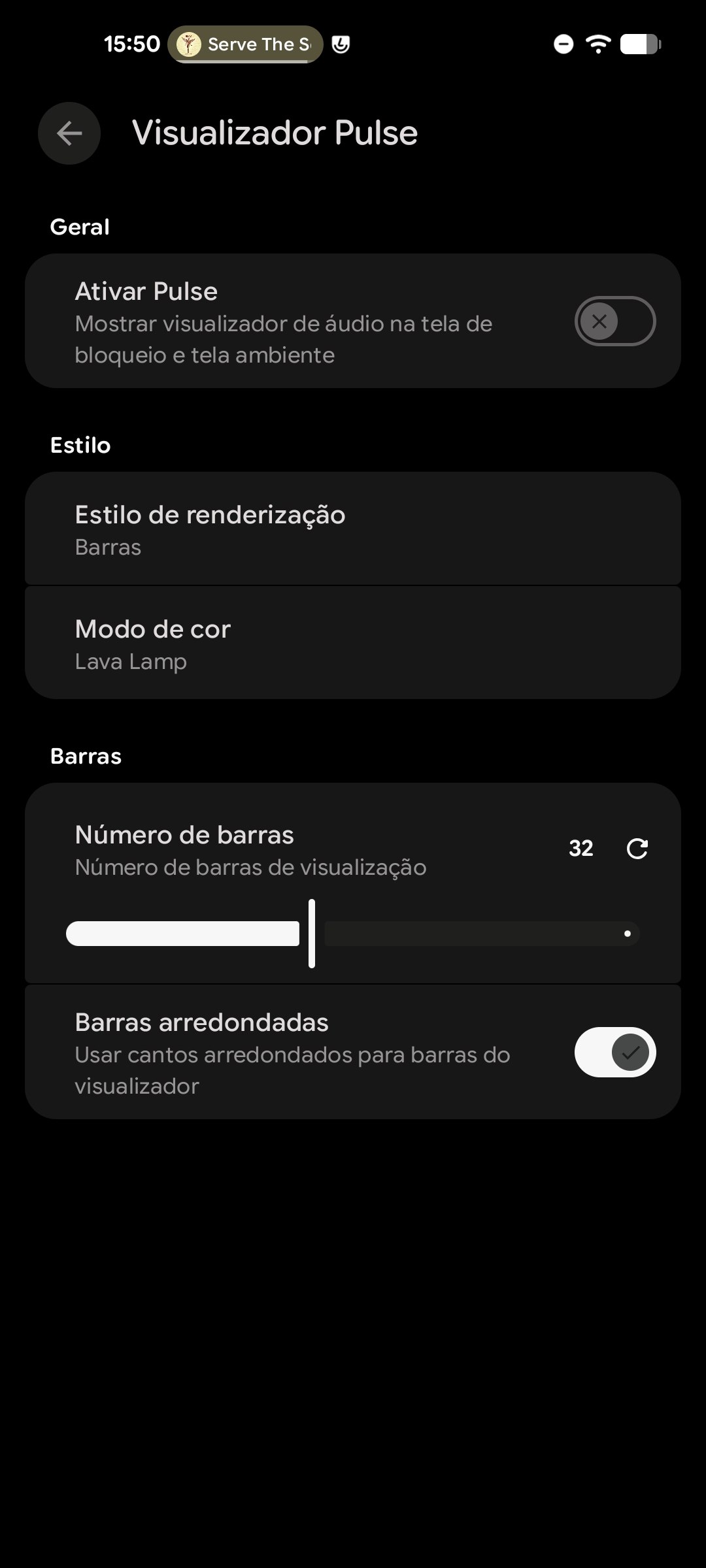706x1568 pixels.
Task: Tap the Número de barras slider track
Action: point(353,934)
